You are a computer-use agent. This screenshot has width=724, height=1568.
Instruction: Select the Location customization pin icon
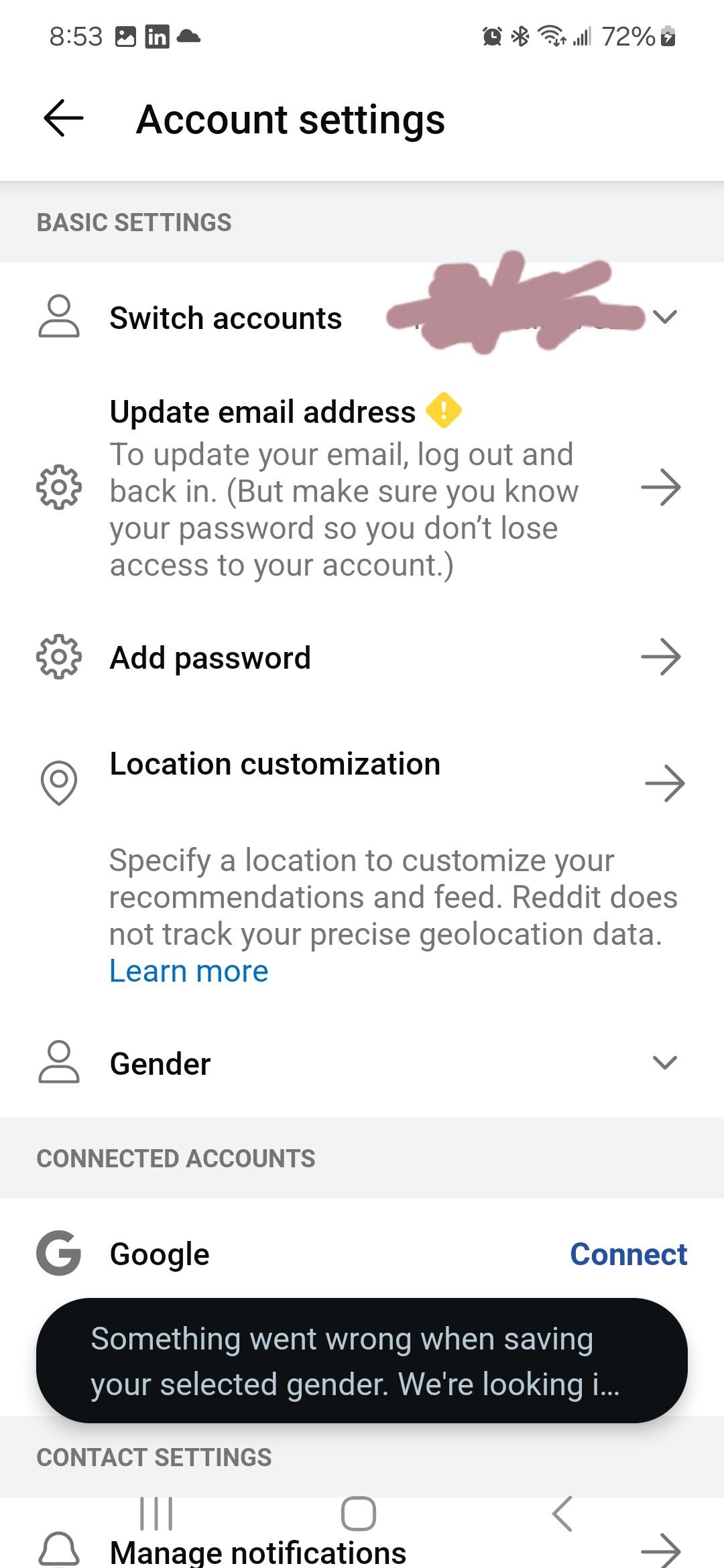click(59, 781)
